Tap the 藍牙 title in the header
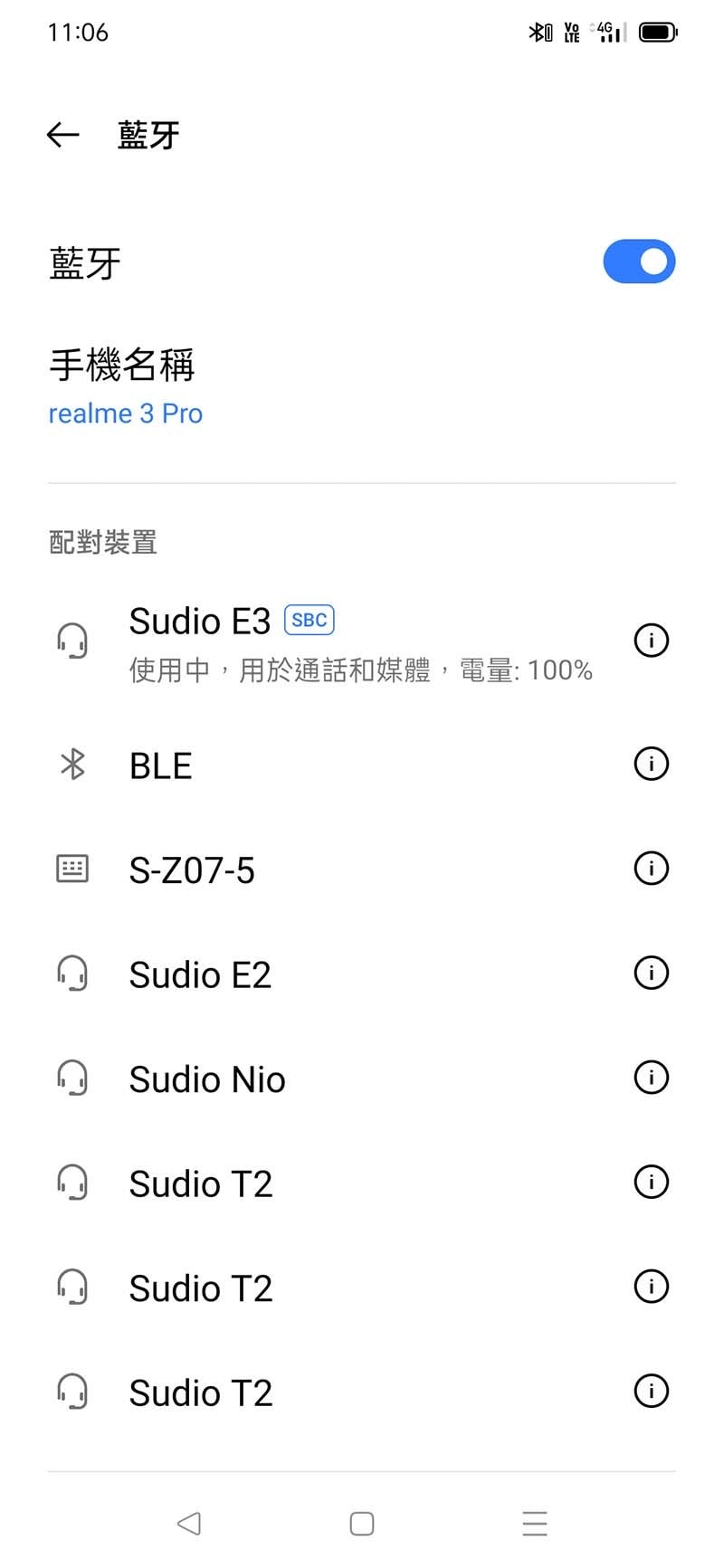 click(149, 134)
